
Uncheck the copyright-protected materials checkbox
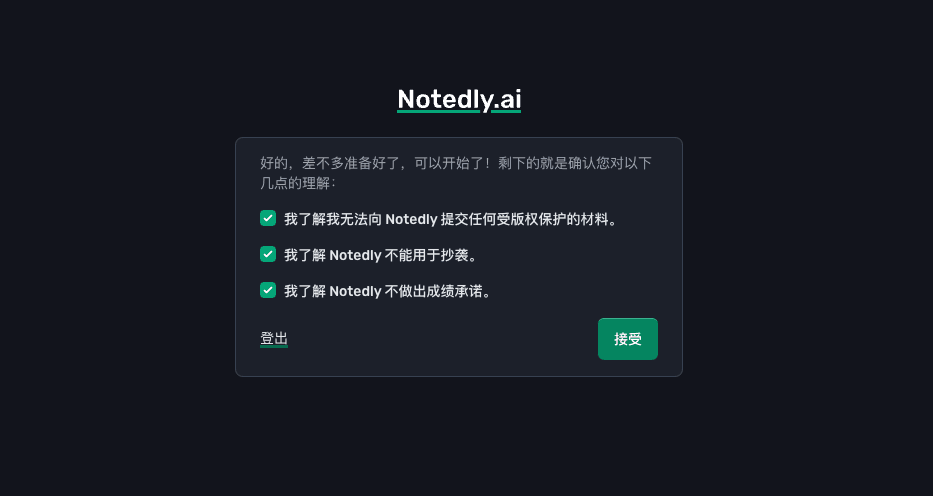(268, 218)
